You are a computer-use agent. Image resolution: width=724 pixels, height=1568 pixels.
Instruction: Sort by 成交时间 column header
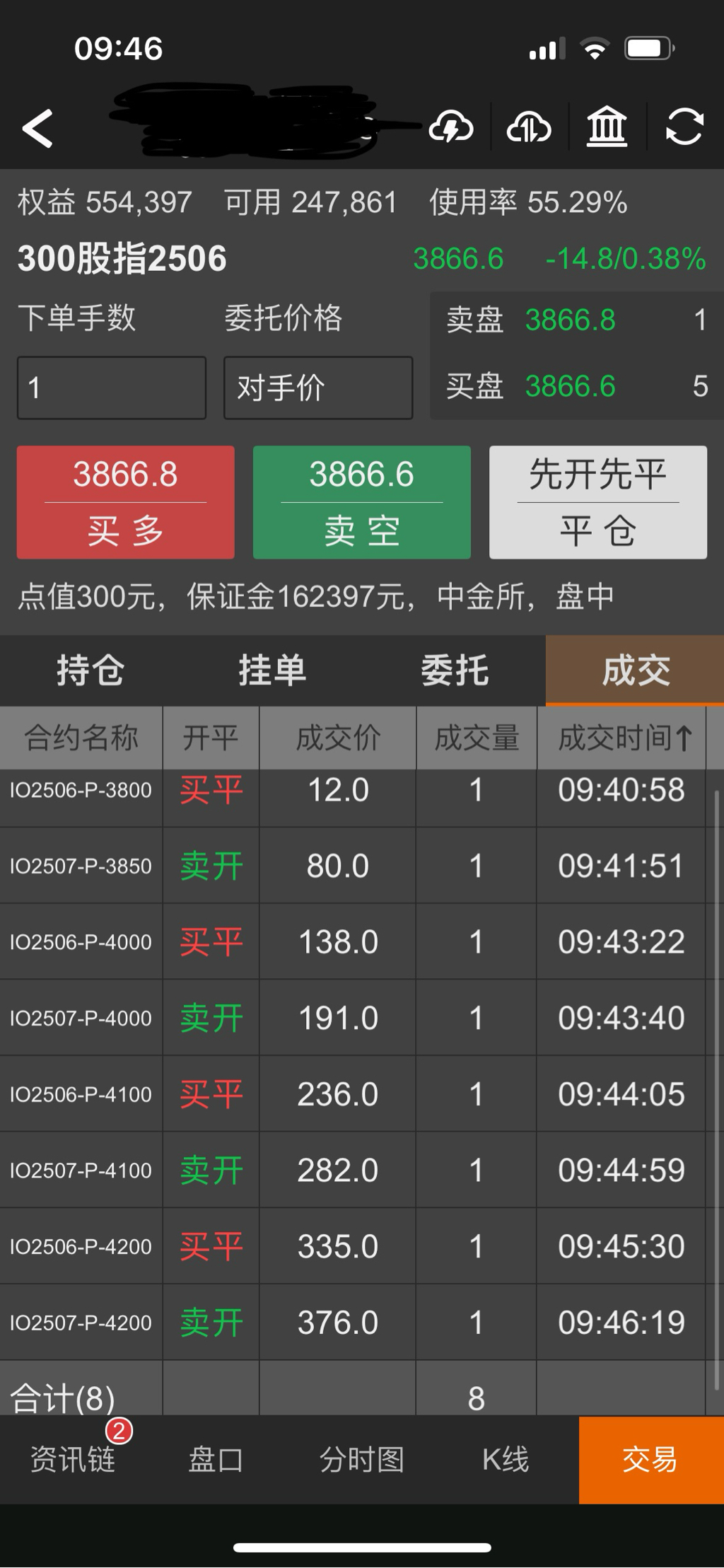pyautogui.click(x=622, y=738)
